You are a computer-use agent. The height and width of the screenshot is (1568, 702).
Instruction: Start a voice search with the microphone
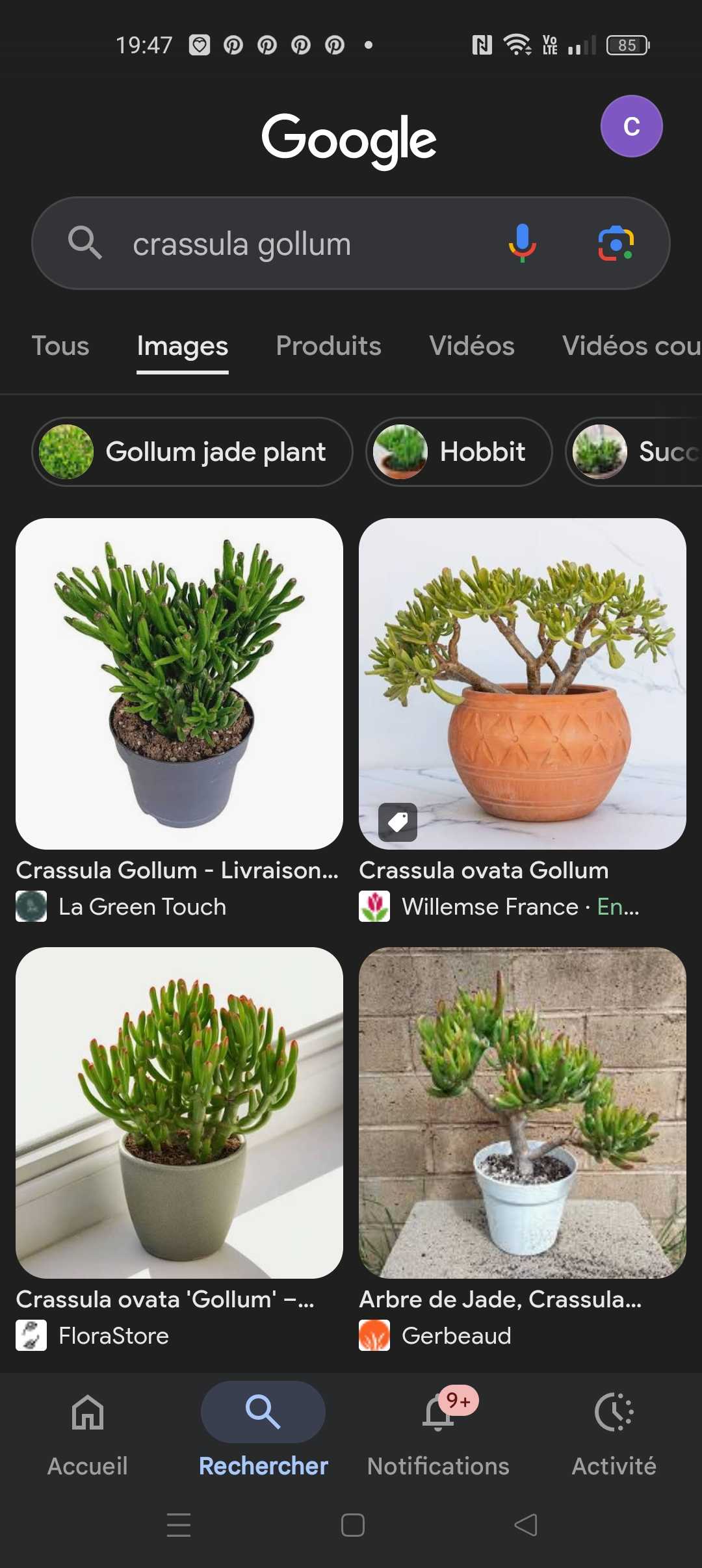coord(522,243)
